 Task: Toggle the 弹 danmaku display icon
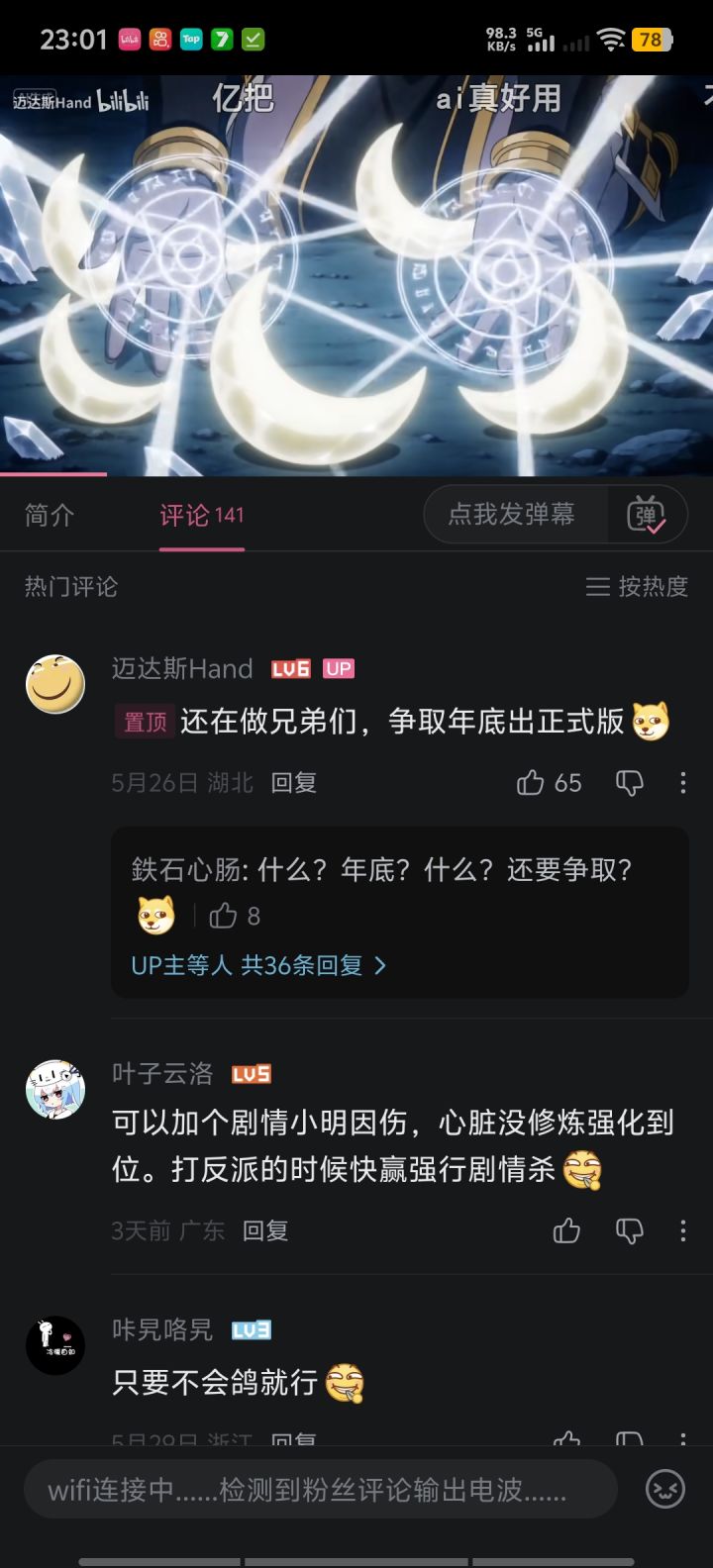647,515
